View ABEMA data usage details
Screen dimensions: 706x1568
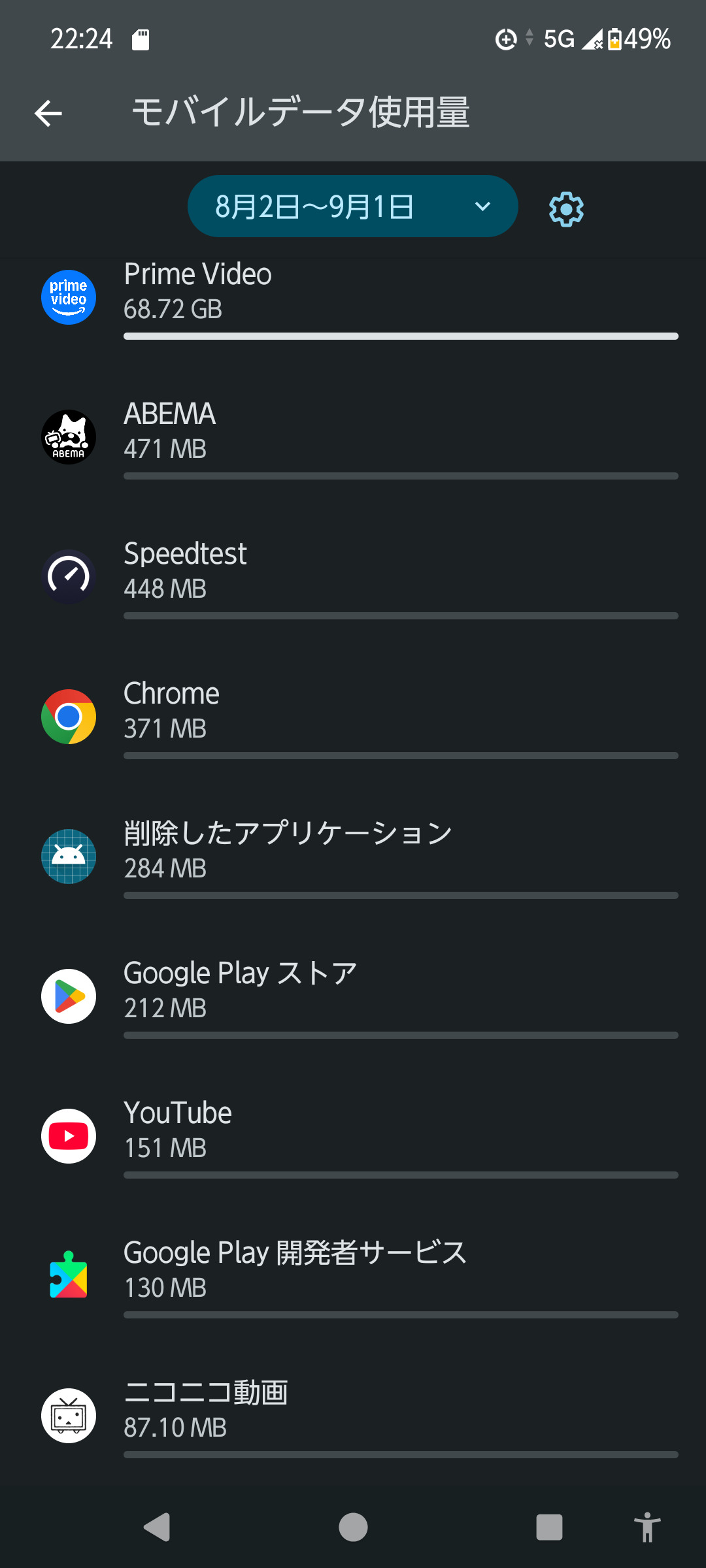[353, 438]
